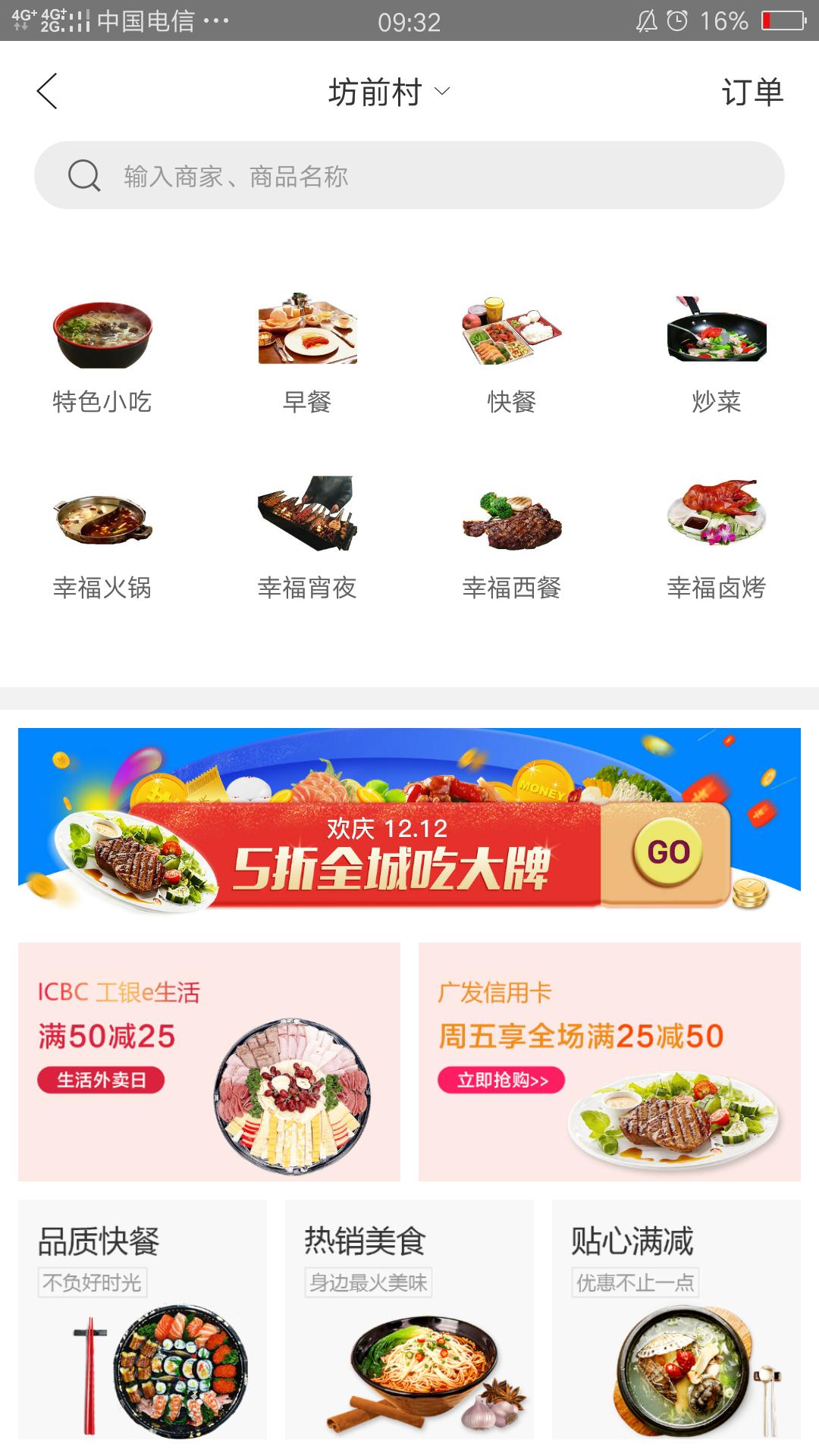Go back using the top-left arrow
Viewport: 819px width, 1456px height.
tap(47, 92)
